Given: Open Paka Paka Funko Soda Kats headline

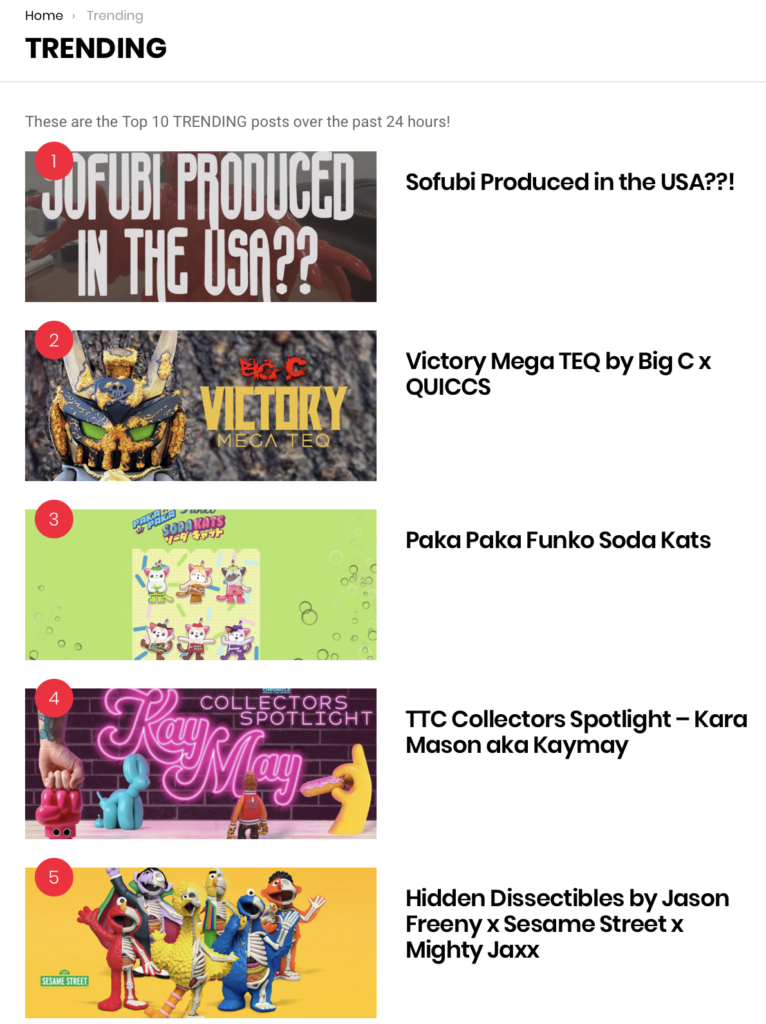Looking at the screenshot, I should point(557,541).
